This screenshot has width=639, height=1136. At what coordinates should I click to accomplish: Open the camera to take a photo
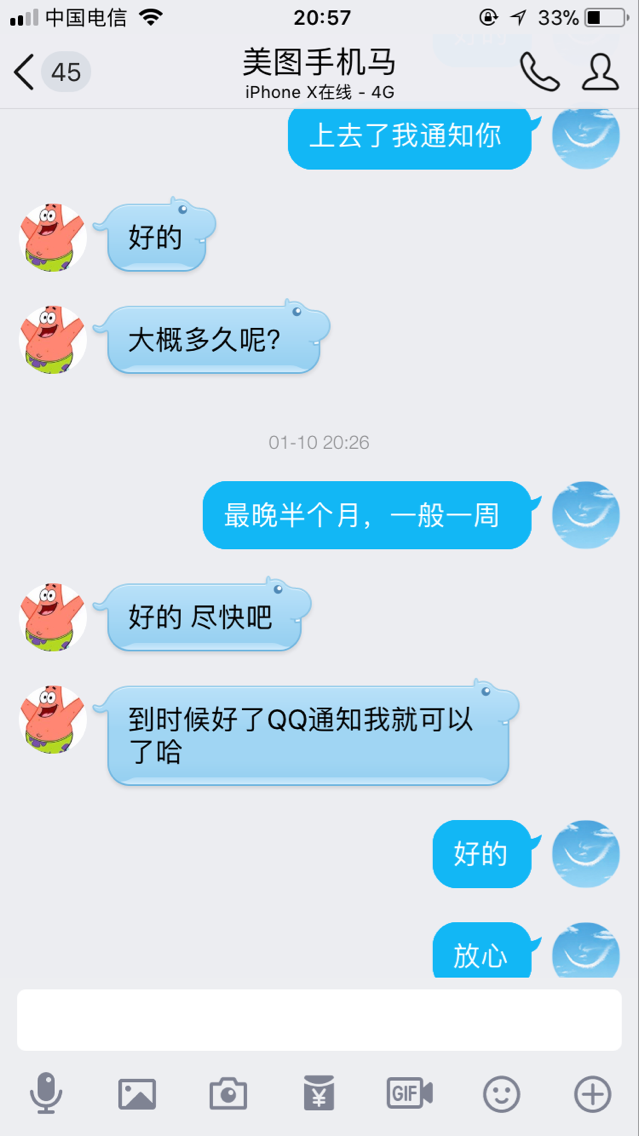click(x=228, y=1094)
